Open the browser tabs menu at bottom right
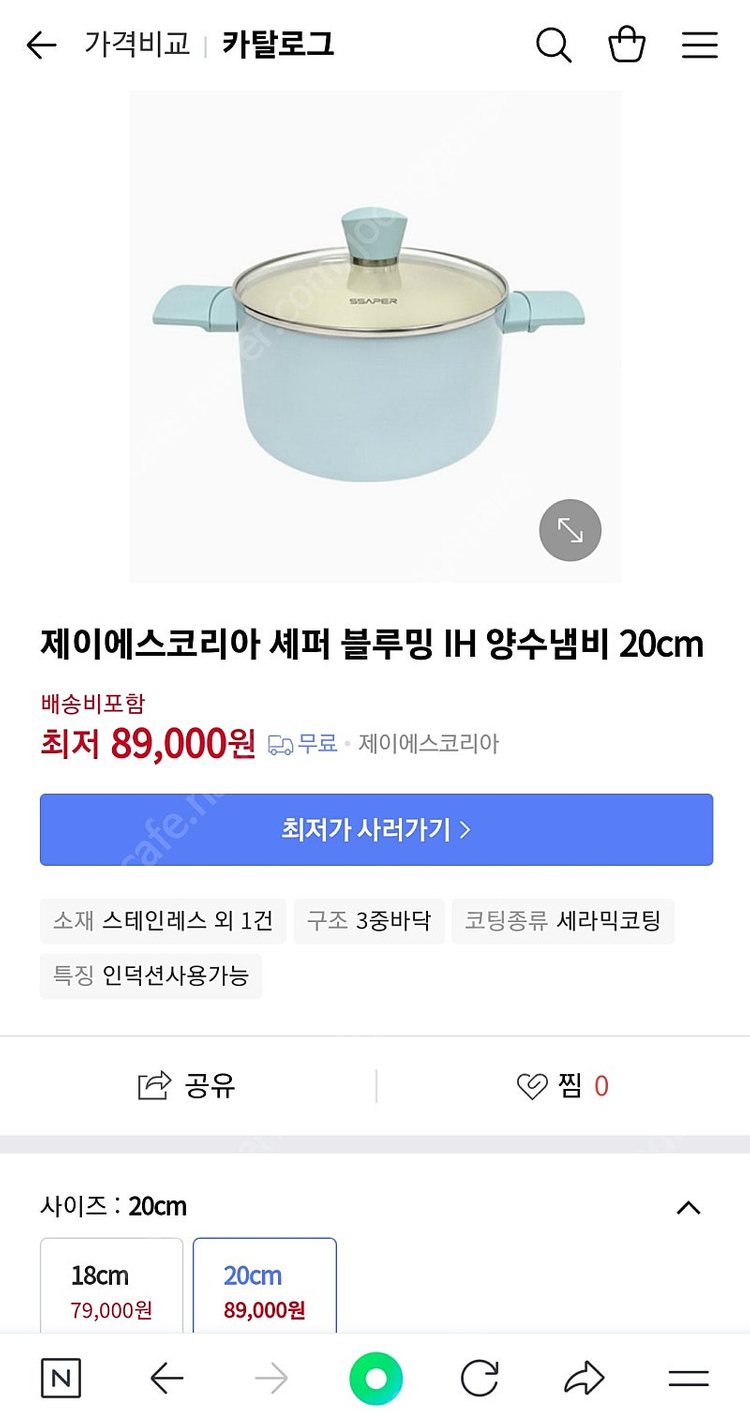 (x=690, y=1377)
